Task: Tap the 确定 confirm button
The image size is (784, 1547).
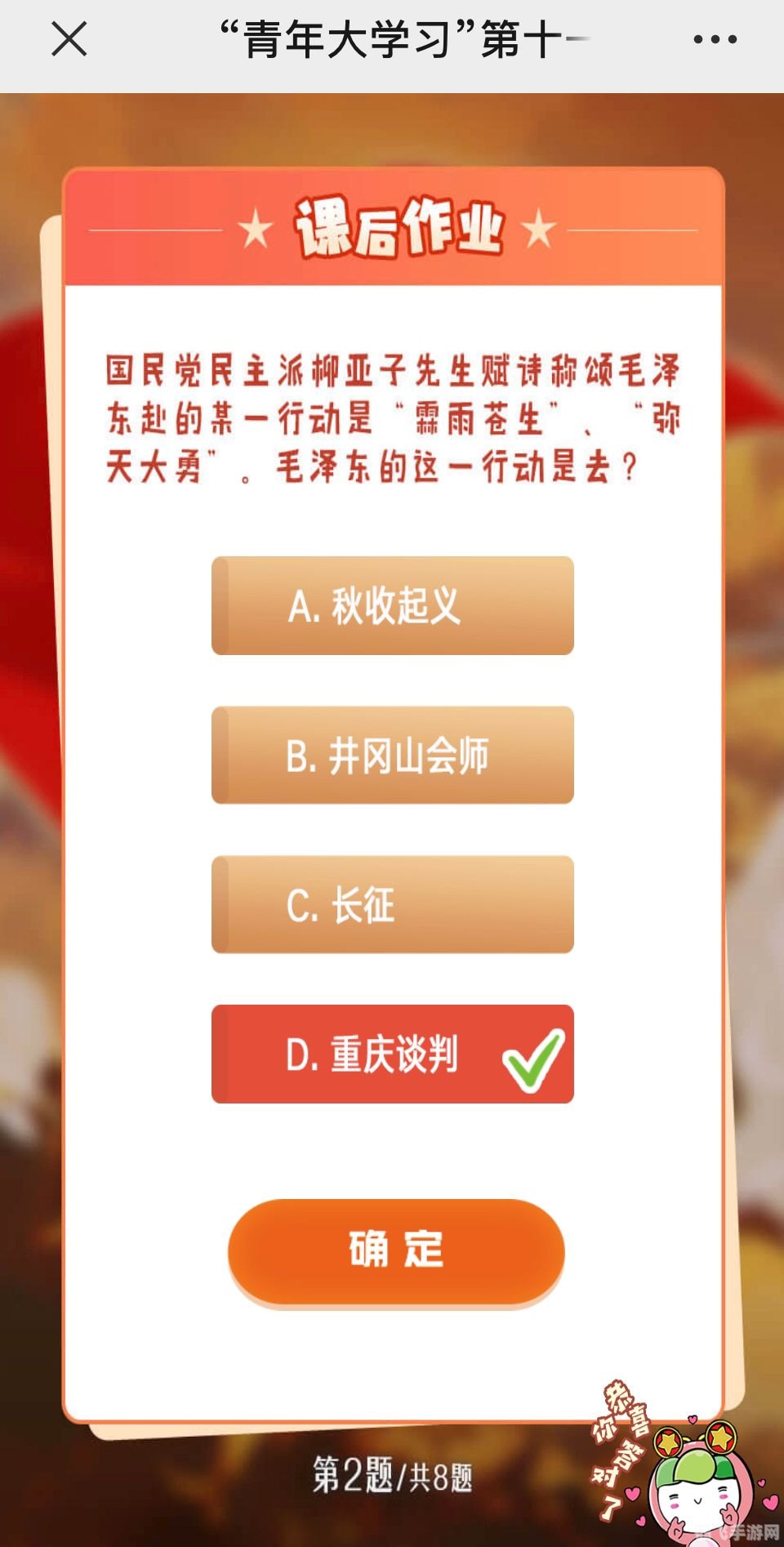Action: 396,1250
